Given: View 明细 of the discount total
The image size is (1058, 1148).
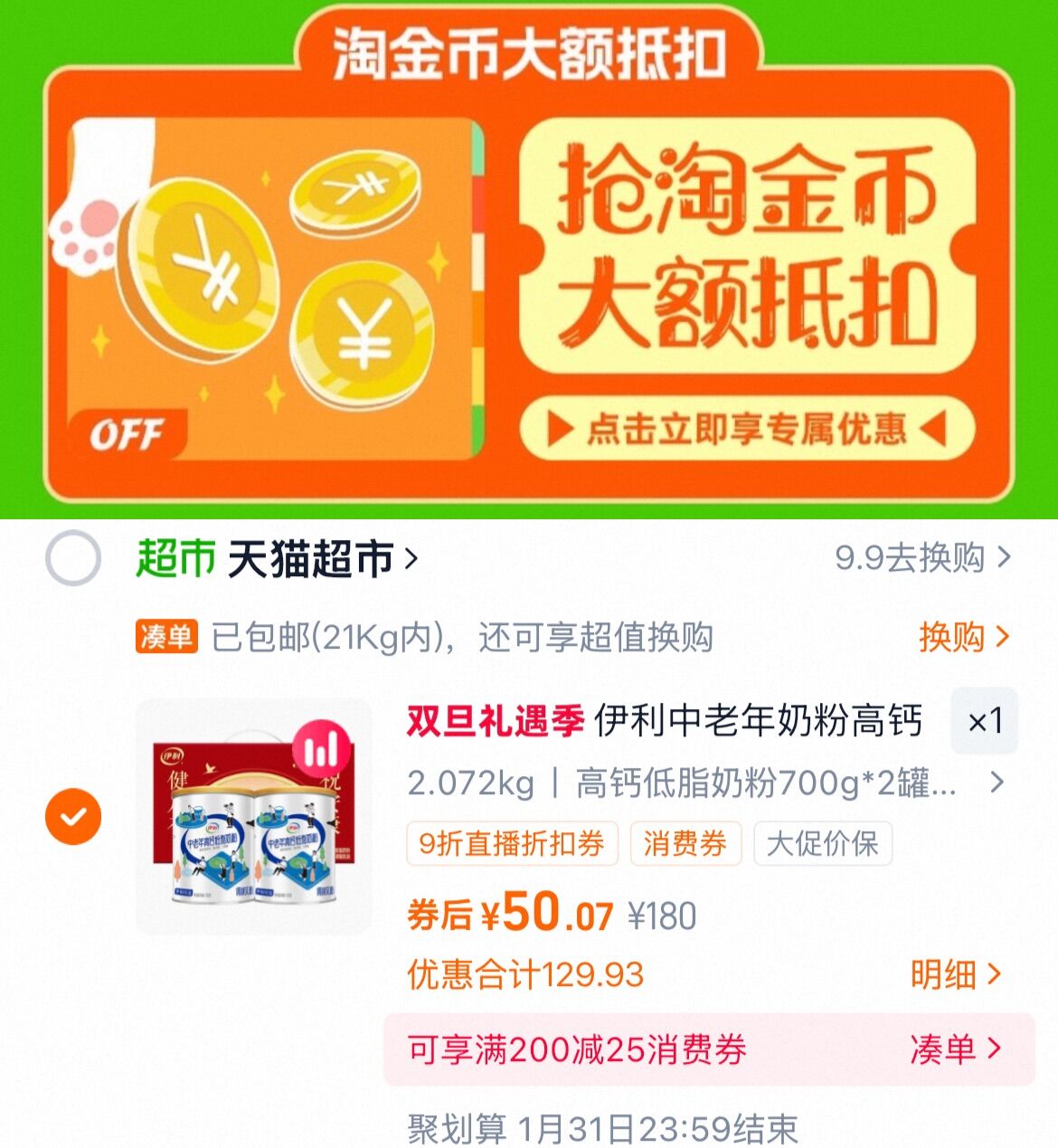Looking at the screenshot, I should tap(955, 974).
